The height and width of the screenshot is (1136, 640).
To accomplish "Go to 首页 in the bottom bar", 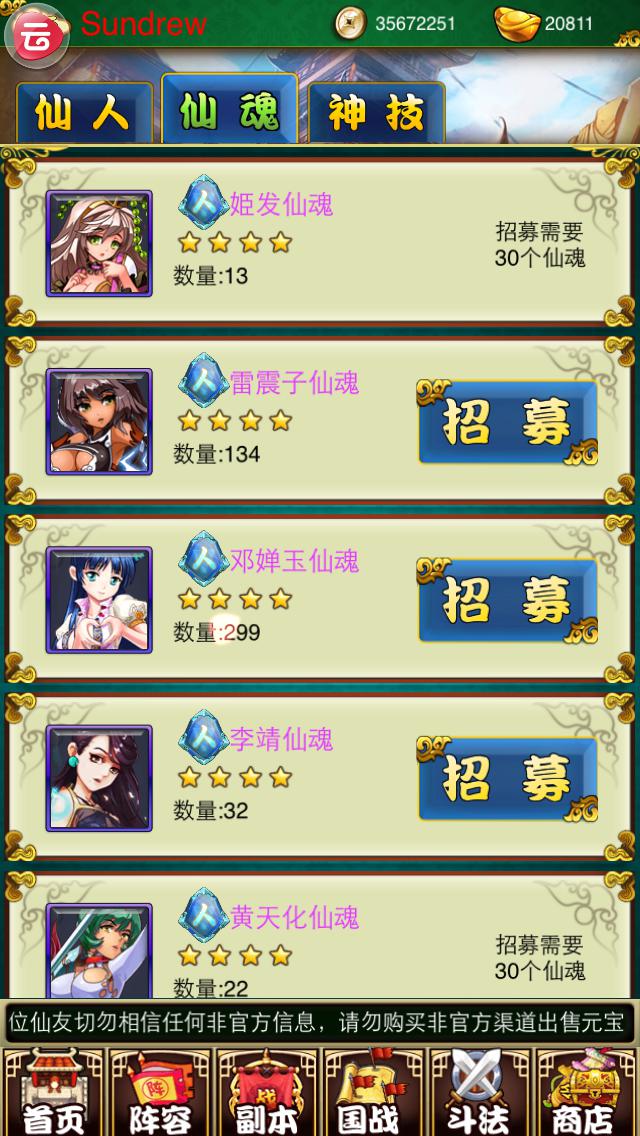I will [x=53, y=1091].
